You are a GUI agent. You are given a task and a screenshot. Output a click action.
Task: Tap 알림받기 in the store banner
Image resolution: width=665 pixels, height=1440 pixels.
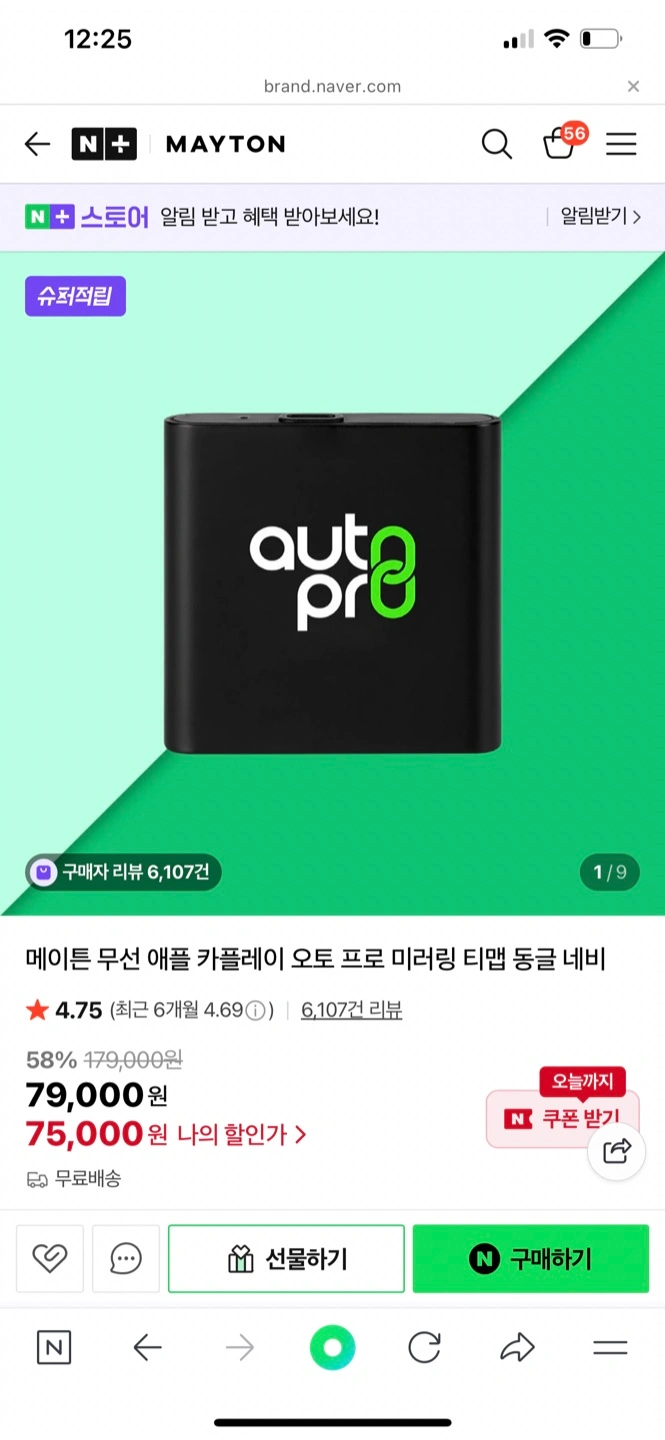(600, 216)
